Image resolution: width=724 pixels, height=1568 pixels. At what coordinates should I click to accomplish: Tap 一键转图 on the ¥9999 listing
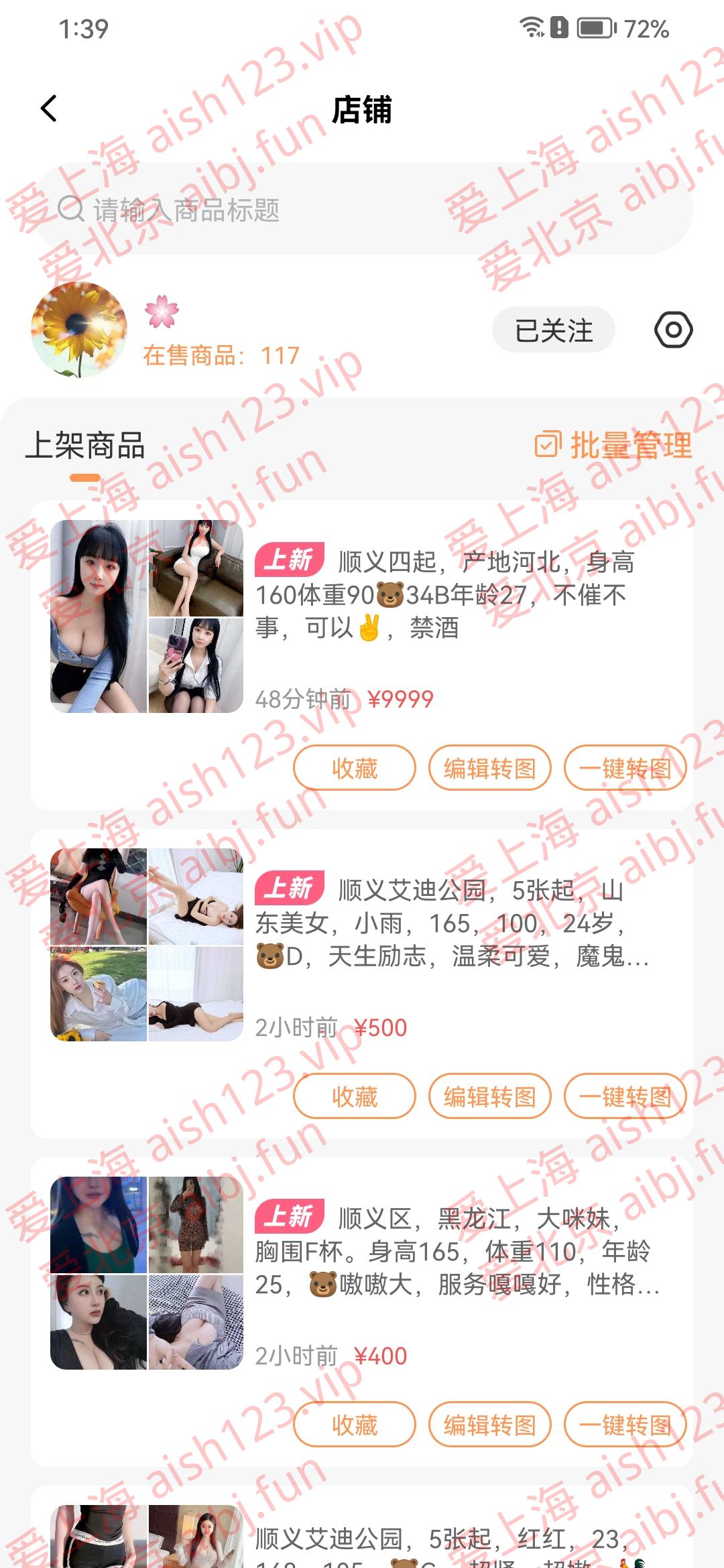point(625,768)
